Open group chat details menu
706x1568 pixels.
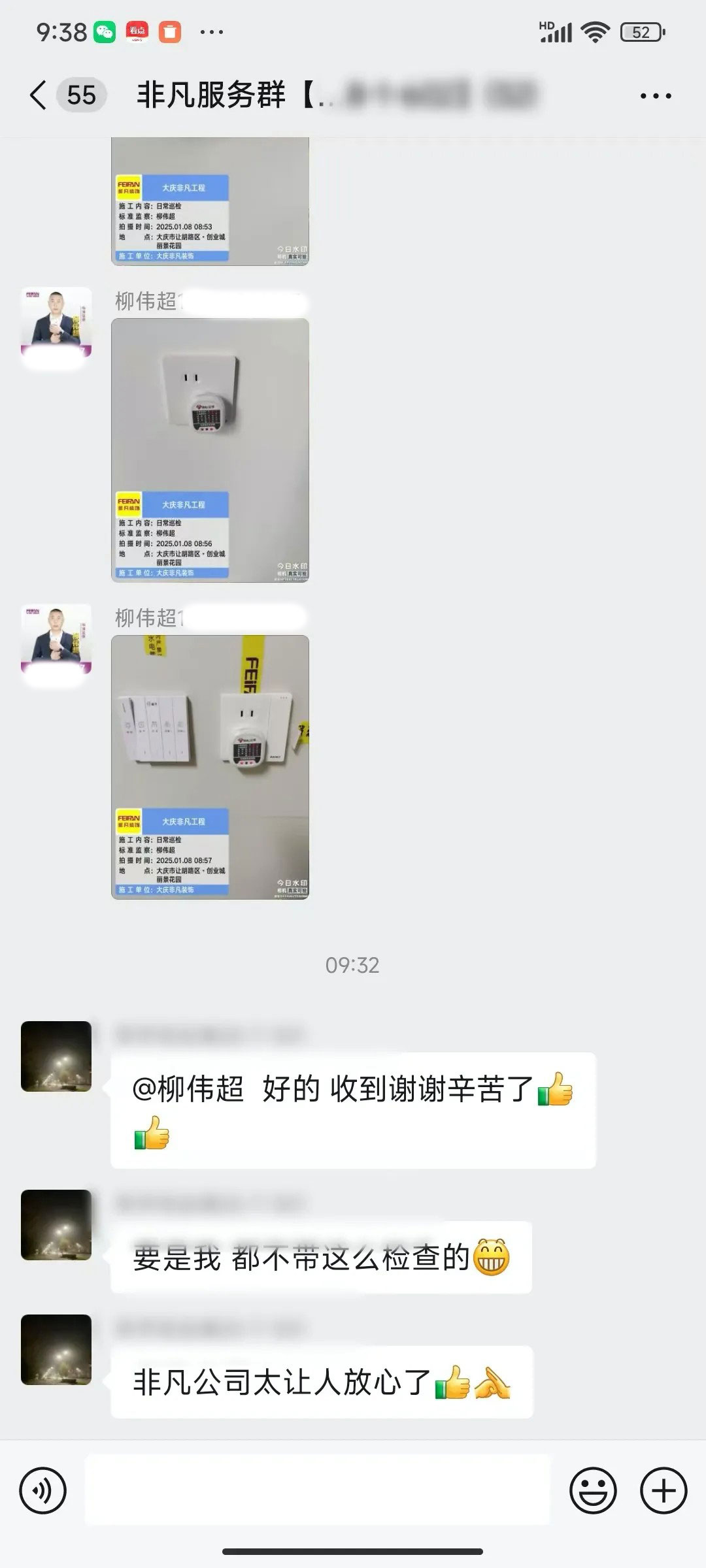[x=655, y=96]
